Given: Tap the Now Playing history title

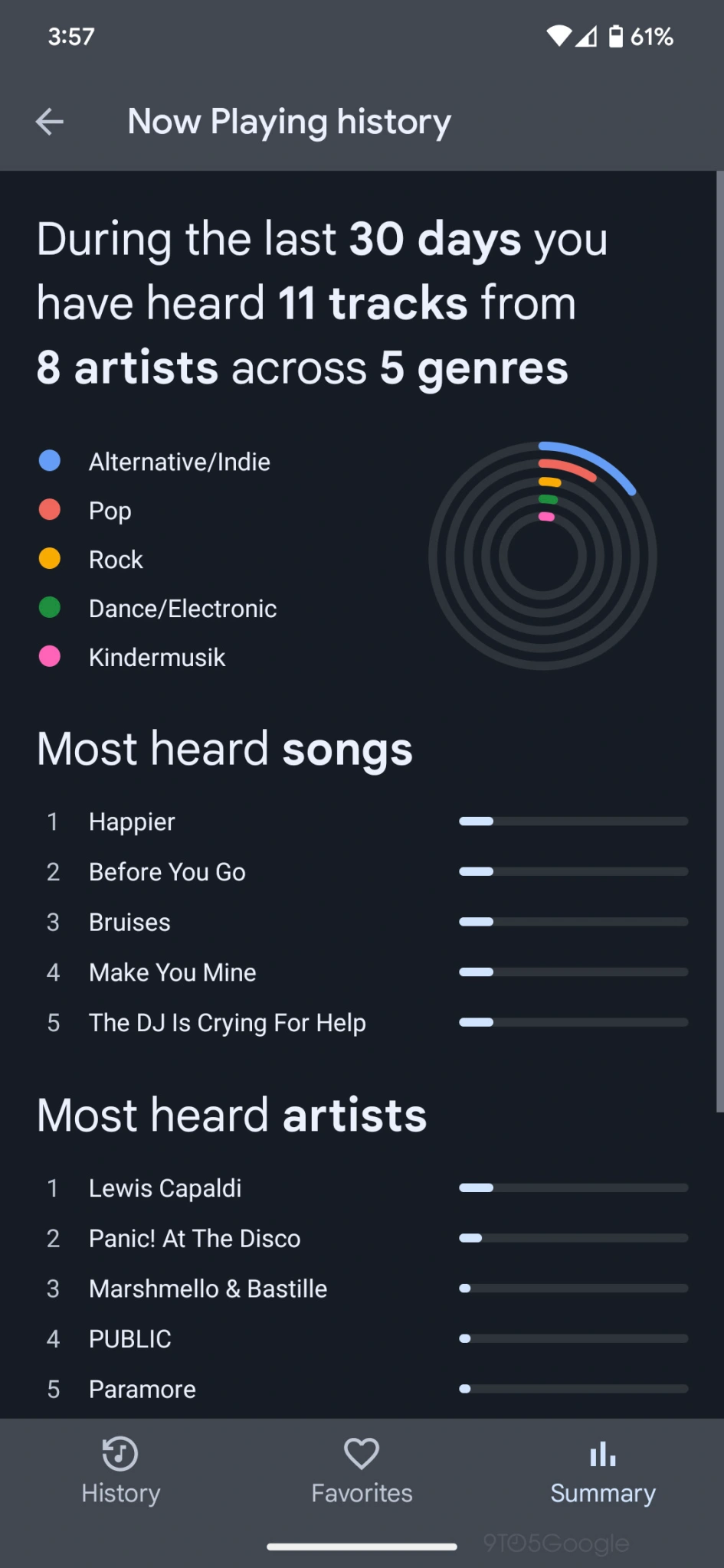Looking at the screenshot, I should pyautogui.click(x=289, y=121).
